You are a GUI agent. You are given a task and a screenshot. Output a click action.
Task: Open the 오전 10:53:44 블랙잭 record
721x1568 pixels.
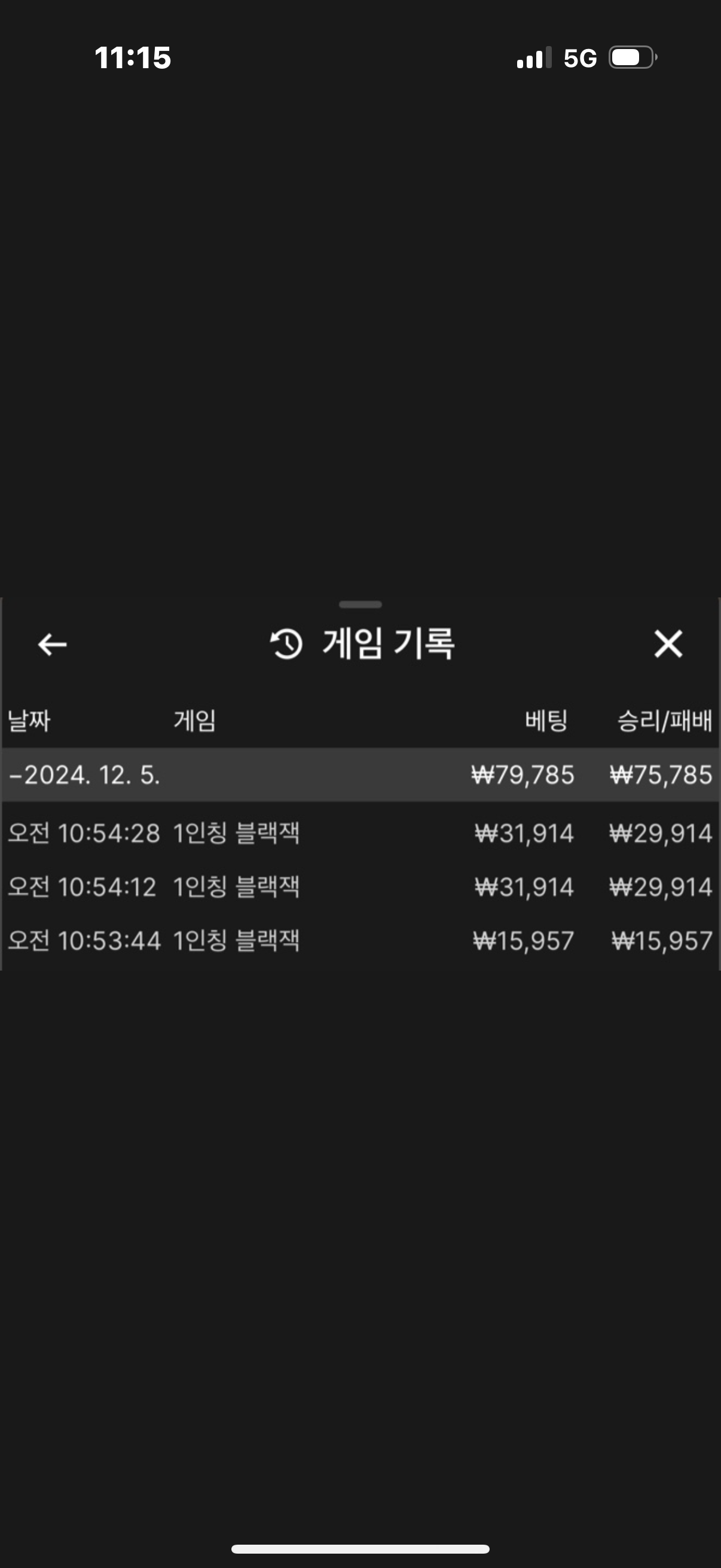click(360, 941)
